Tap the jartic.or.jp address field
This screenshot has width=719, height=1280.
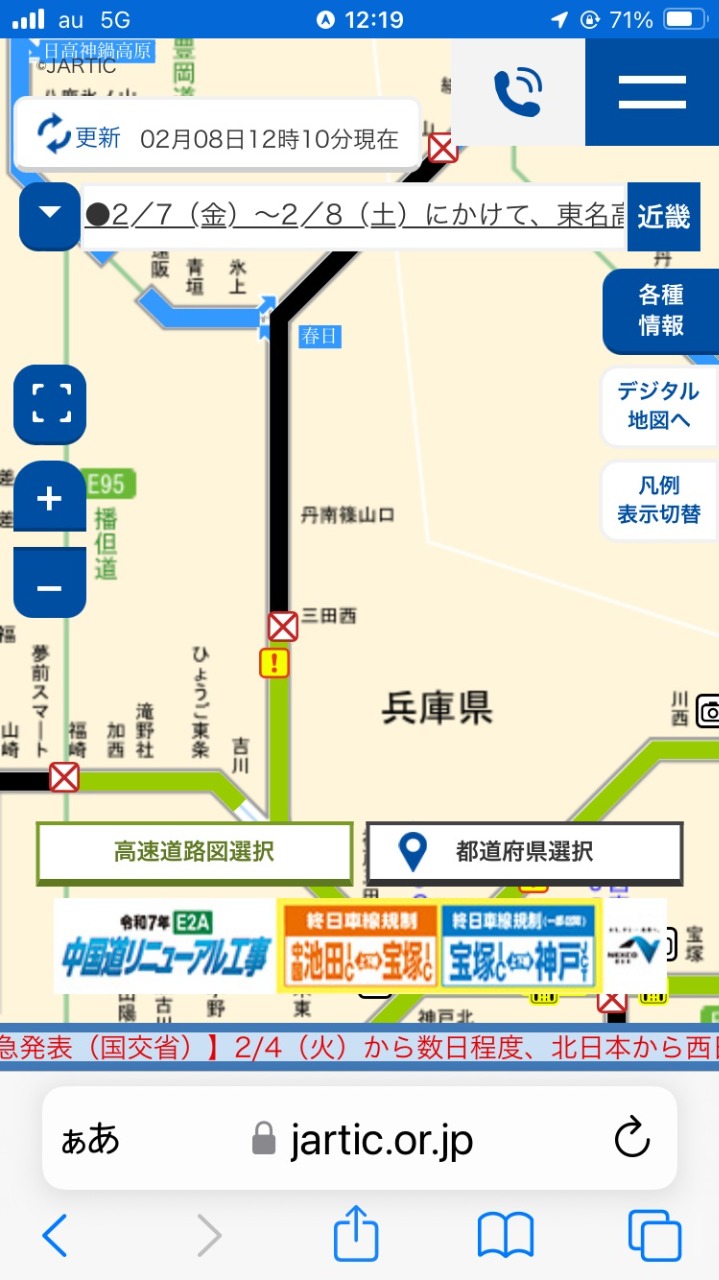pos(360,1138)
